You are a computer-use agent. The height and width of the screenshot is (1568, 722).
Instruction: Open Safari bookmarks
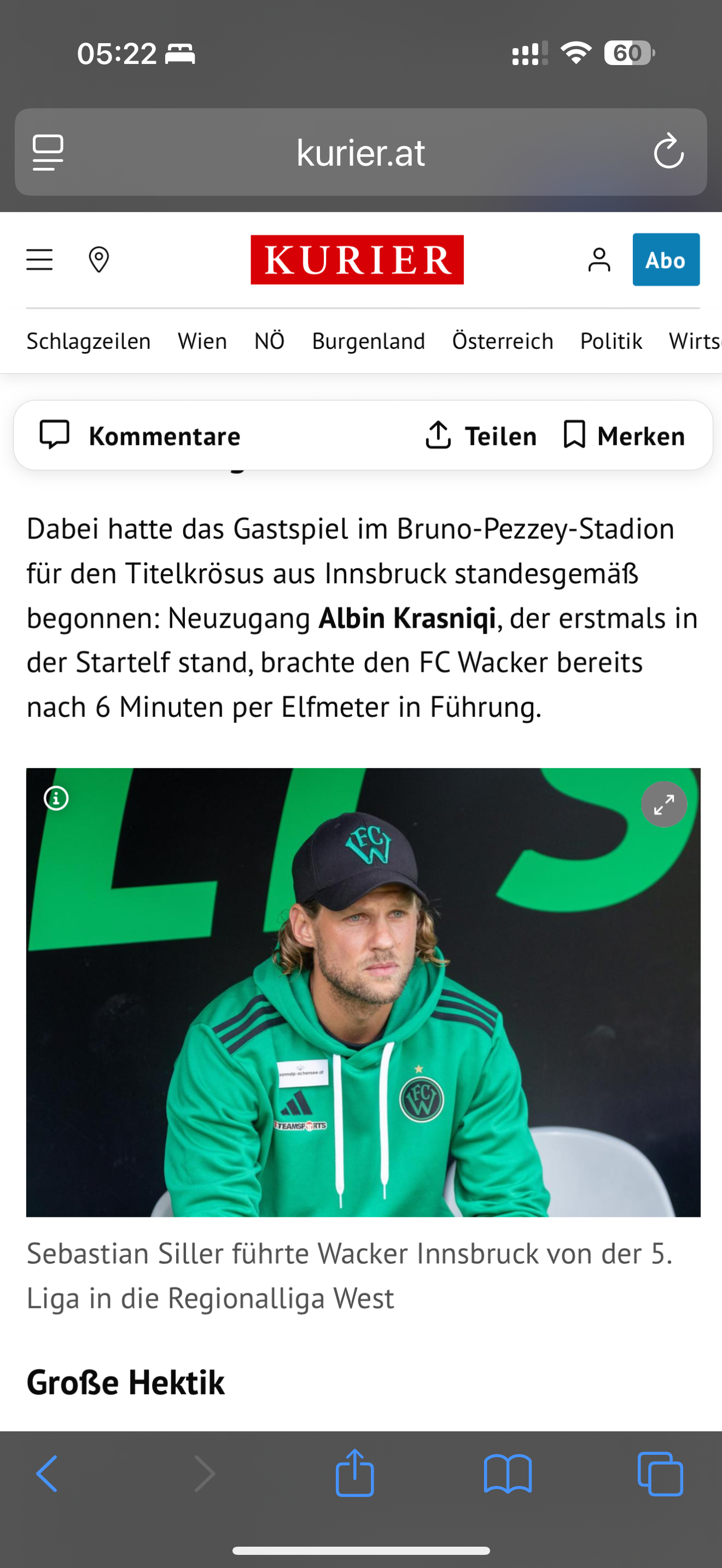click(x=508, y=1473)
